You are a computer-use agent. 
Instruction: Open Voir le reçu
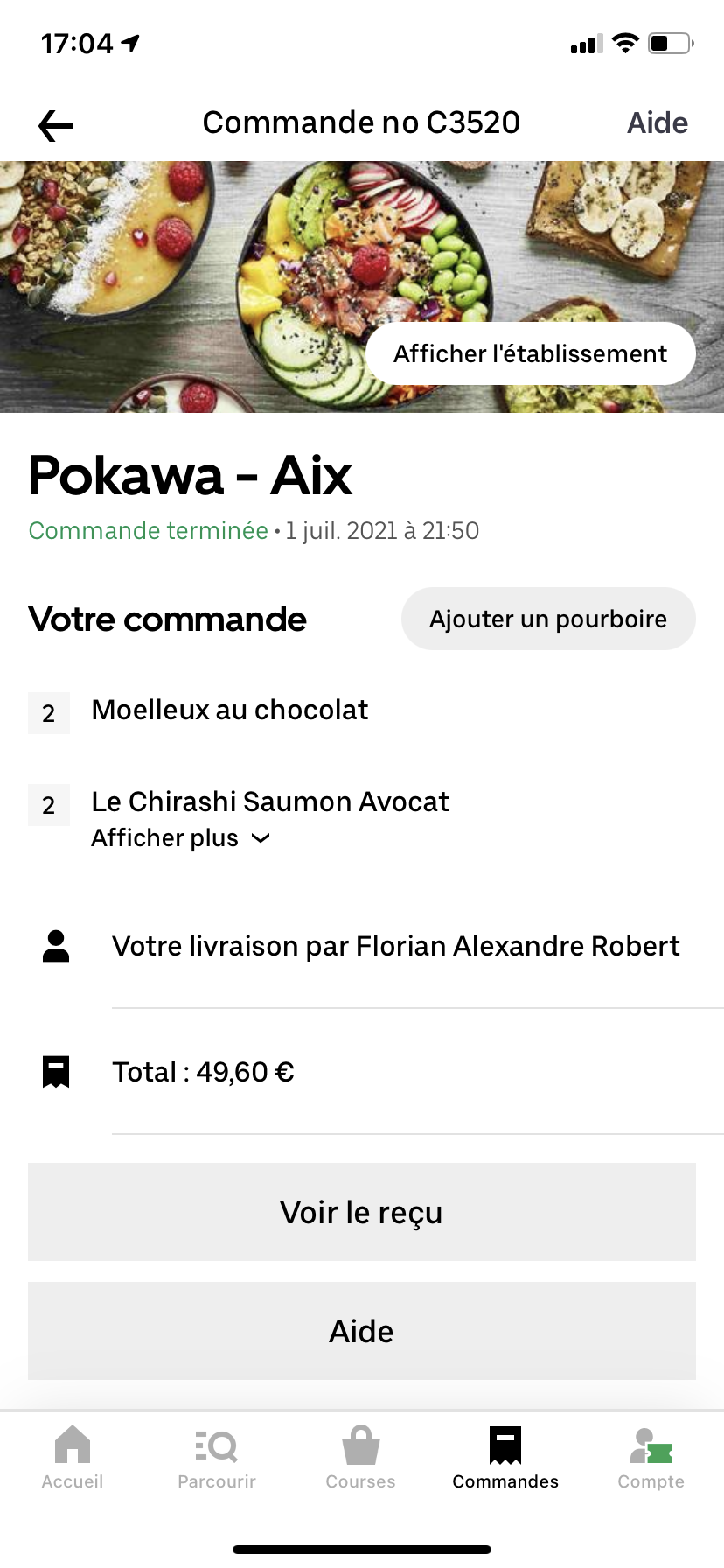pyautogui.click(x=362, y=1212)
